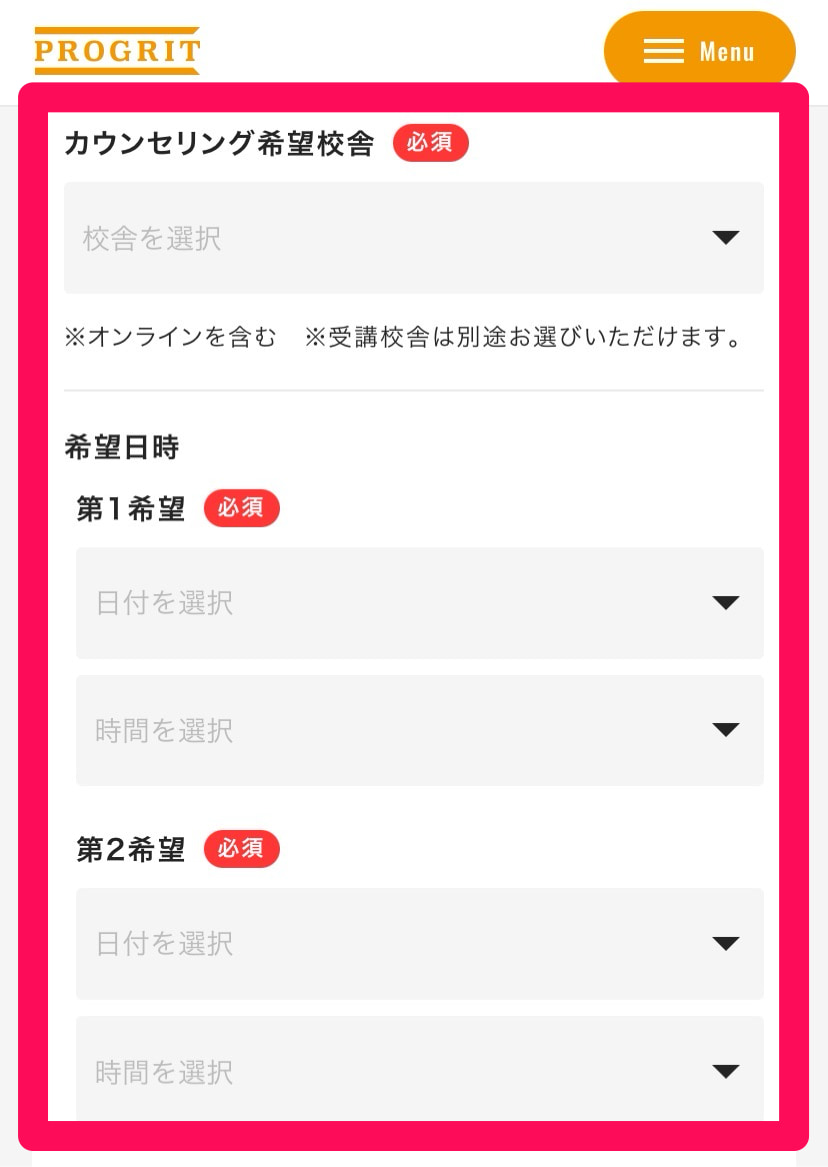Click the 第1希望 label
Viewport: 828px width, 1167px height.
coord(130,508)
